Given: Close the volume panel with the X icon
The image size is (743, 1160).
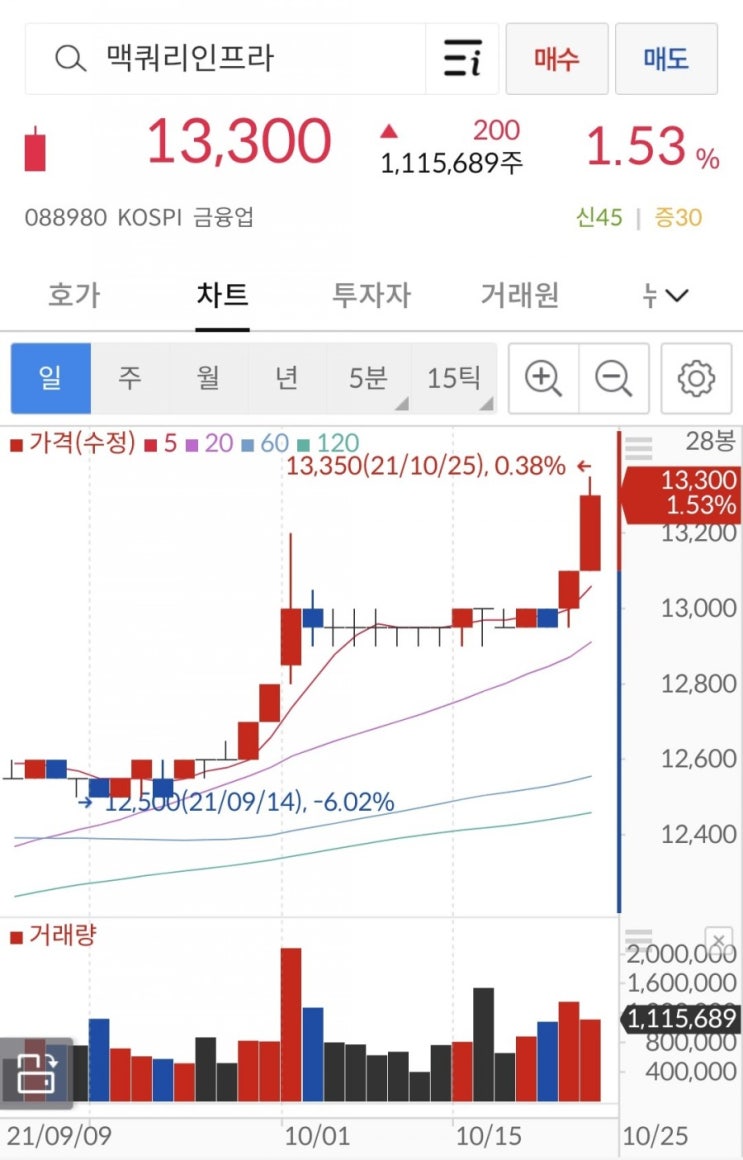Looking at the screenshot, I should (x=719, y=940).
